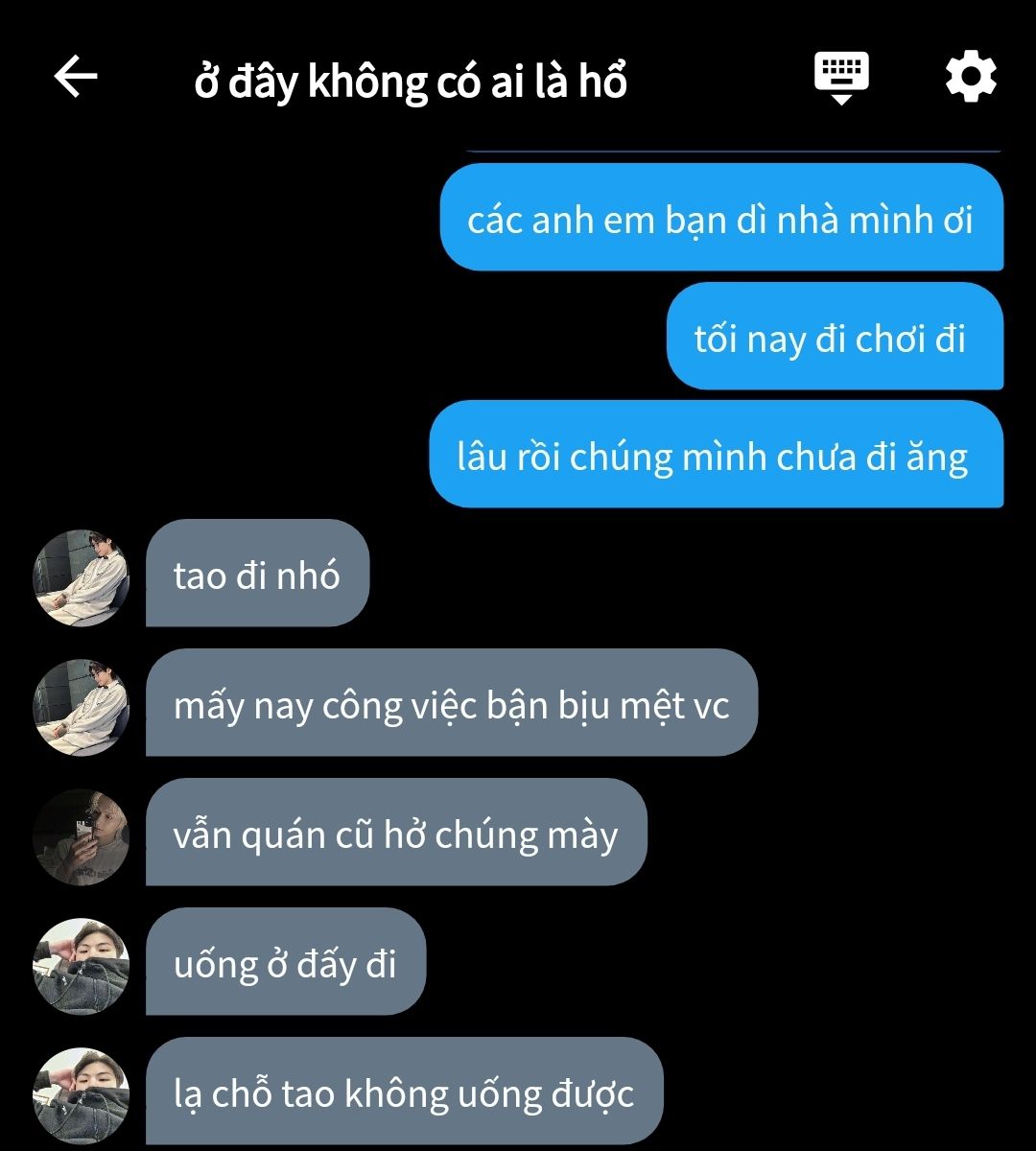Tap the avatar beside "uống ở đấy đi"
The height and width of the screenshot is (1151, 1036).
point(82,966)
